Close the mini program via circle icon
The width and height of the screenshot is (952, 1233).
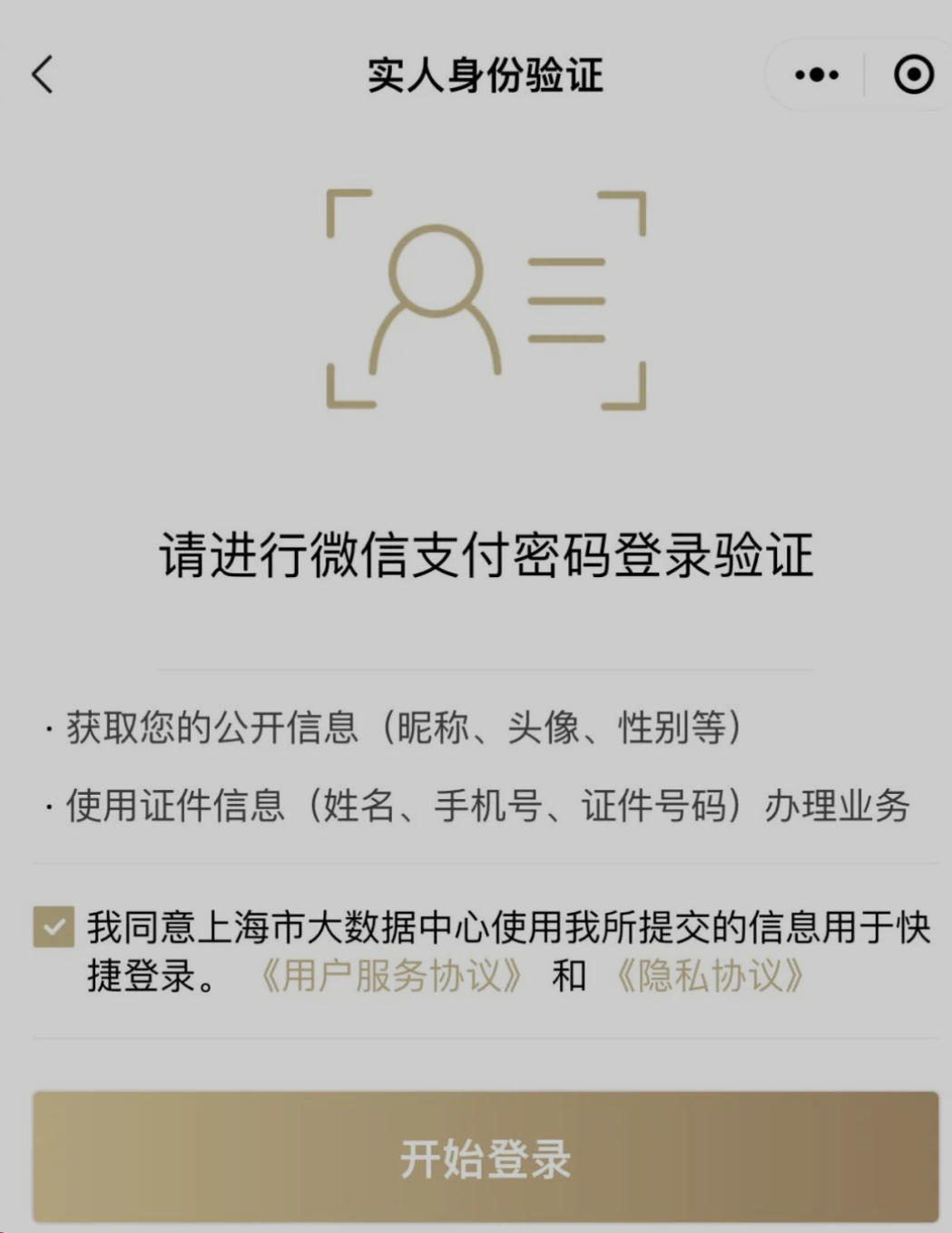point(913,74)
